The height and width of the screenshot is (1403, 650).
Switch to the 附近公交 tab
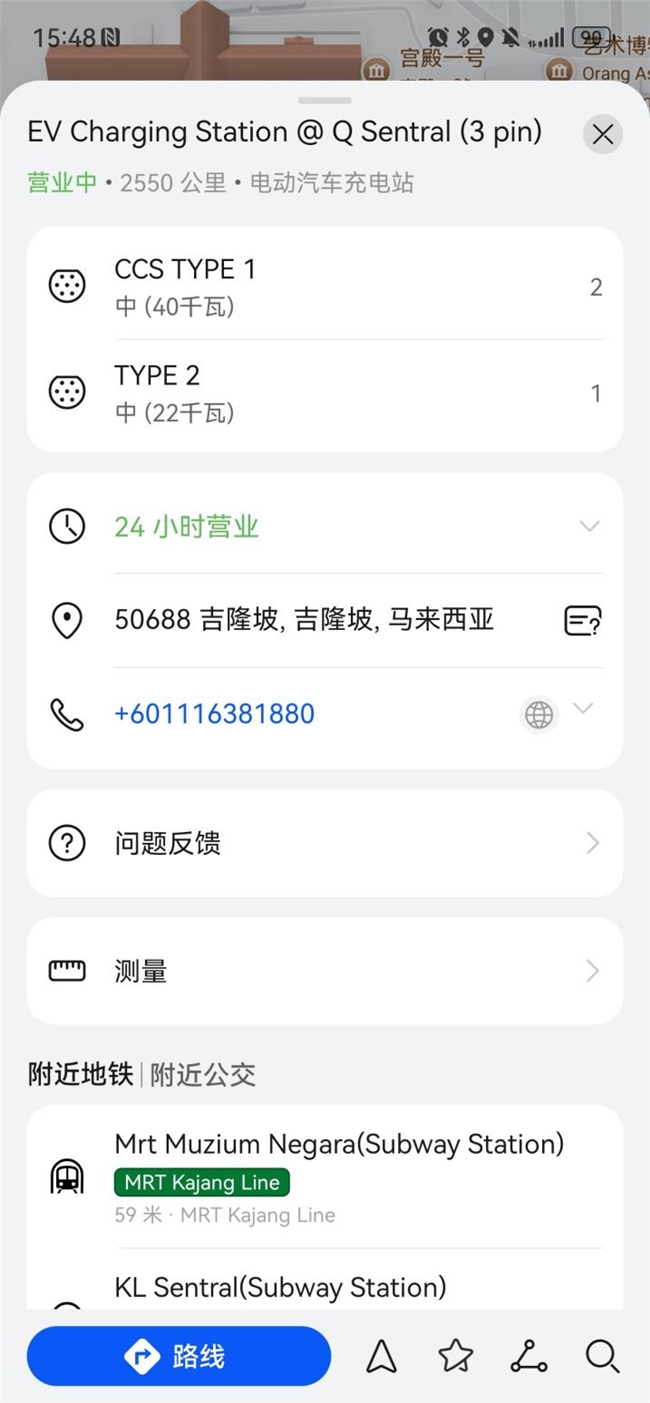203,1075
